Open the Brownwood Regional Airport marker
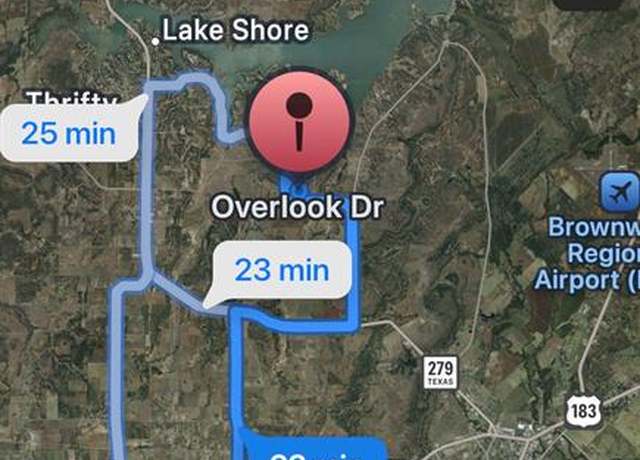The image size is (640, 460). (621, 191)
